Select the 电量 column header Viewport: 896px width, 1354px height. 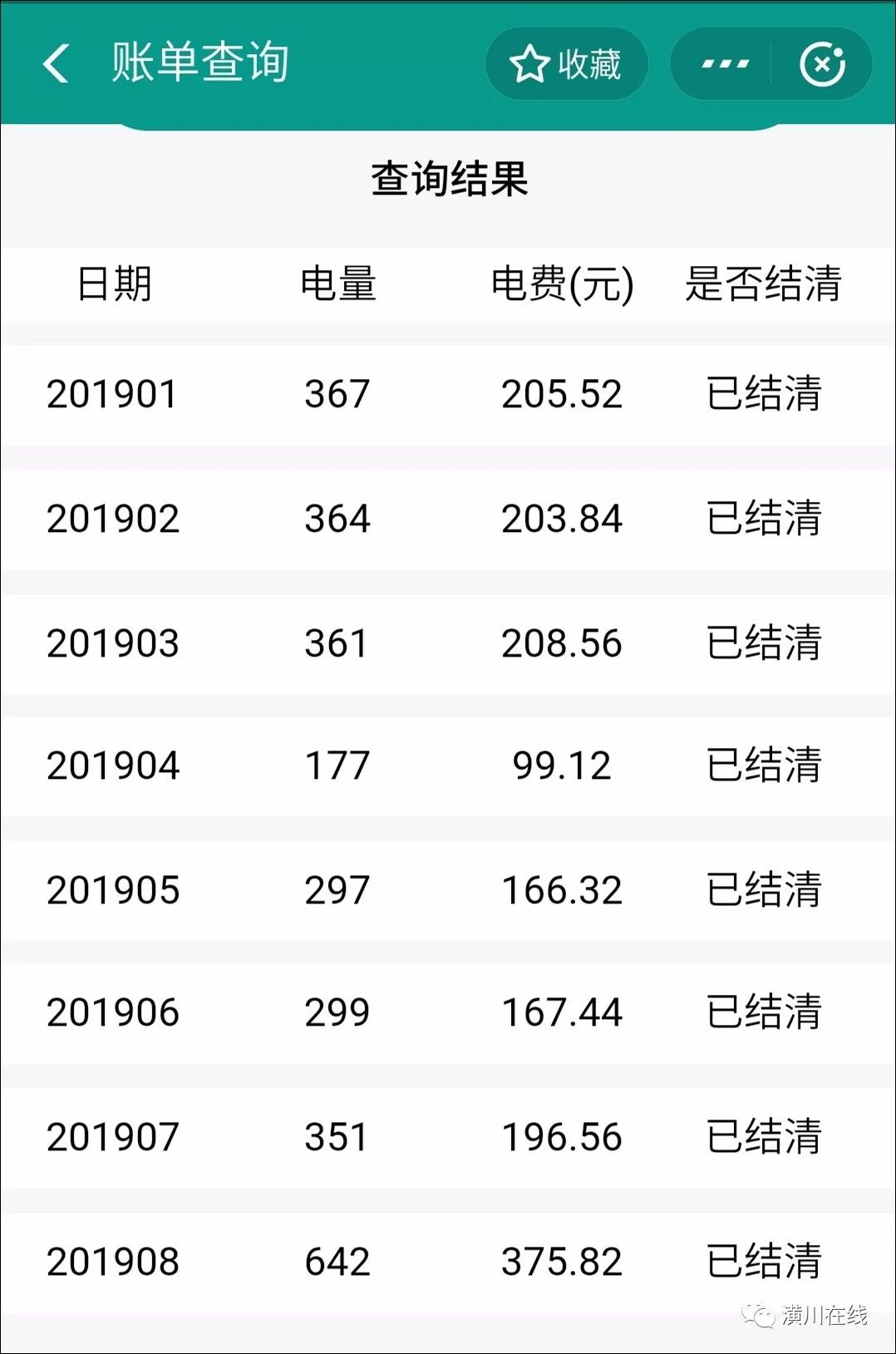[x=337, y=285]
